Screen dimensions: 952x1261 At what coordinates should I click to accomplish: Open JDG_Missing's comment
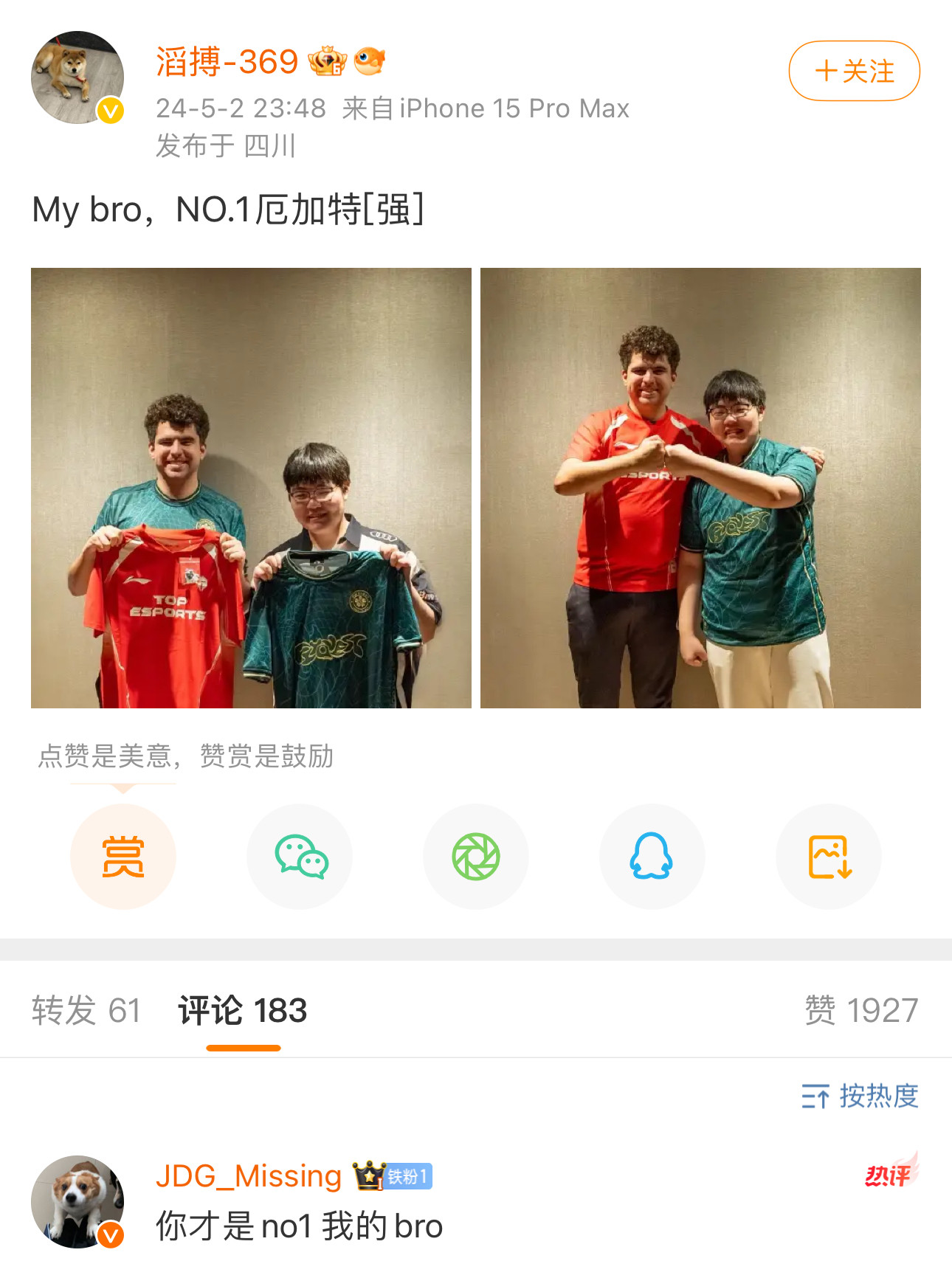(299, 1226)
